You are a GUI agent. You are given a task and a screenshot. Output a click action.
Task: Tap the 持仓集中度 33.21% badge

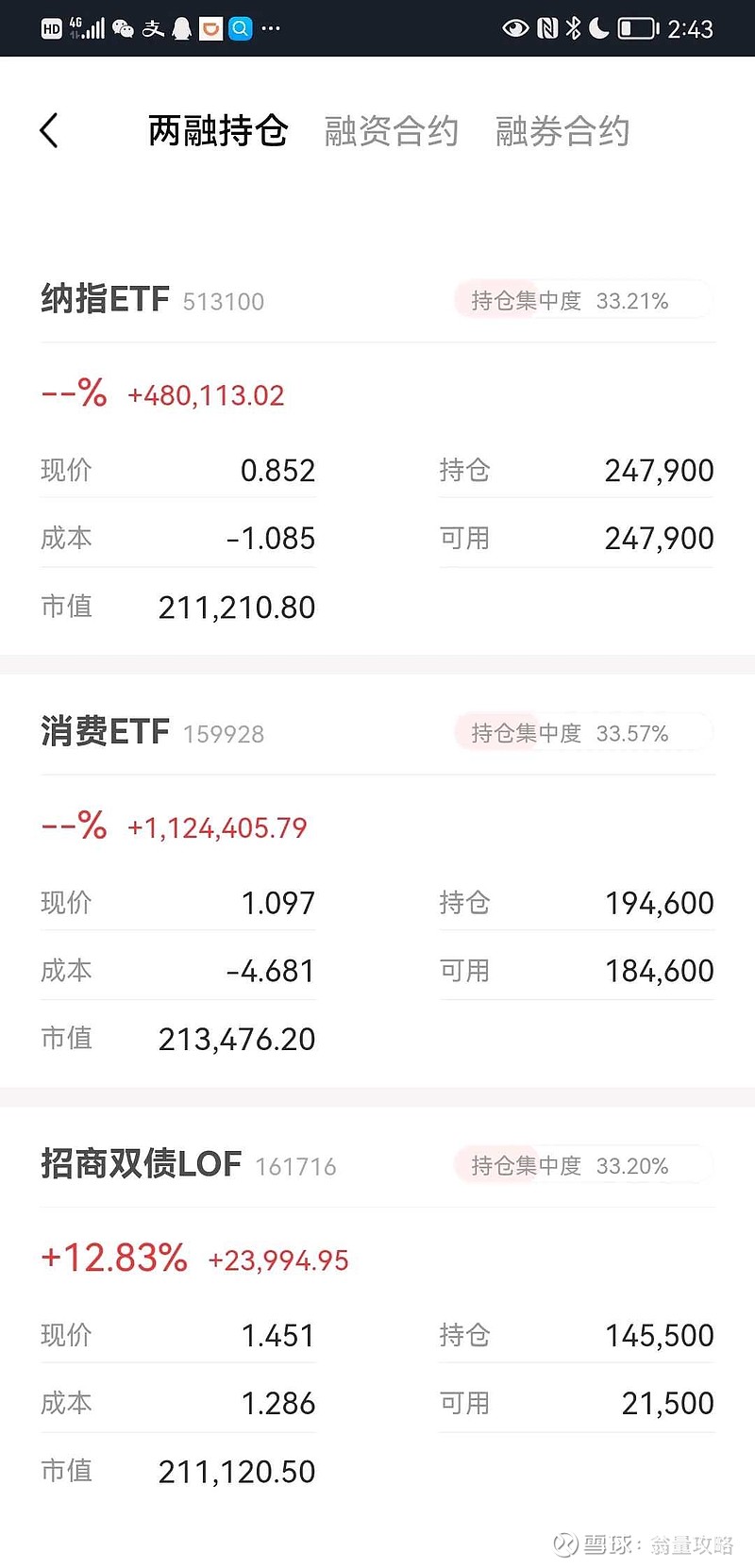tap(583, 300)
